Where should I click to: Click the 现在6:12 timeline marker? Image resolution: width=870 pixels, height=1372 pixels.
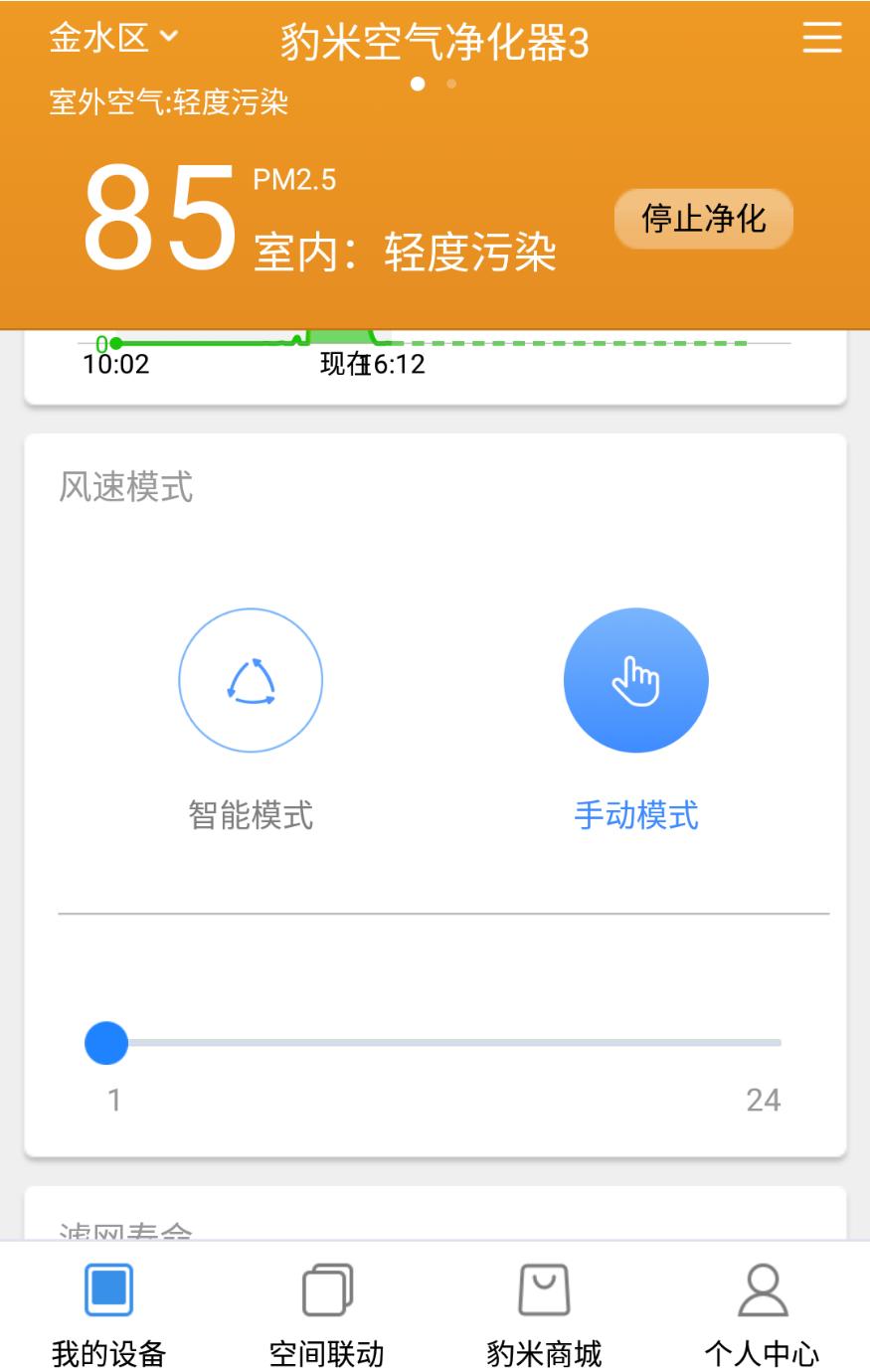pyautogui.click(x=374, y=364)
